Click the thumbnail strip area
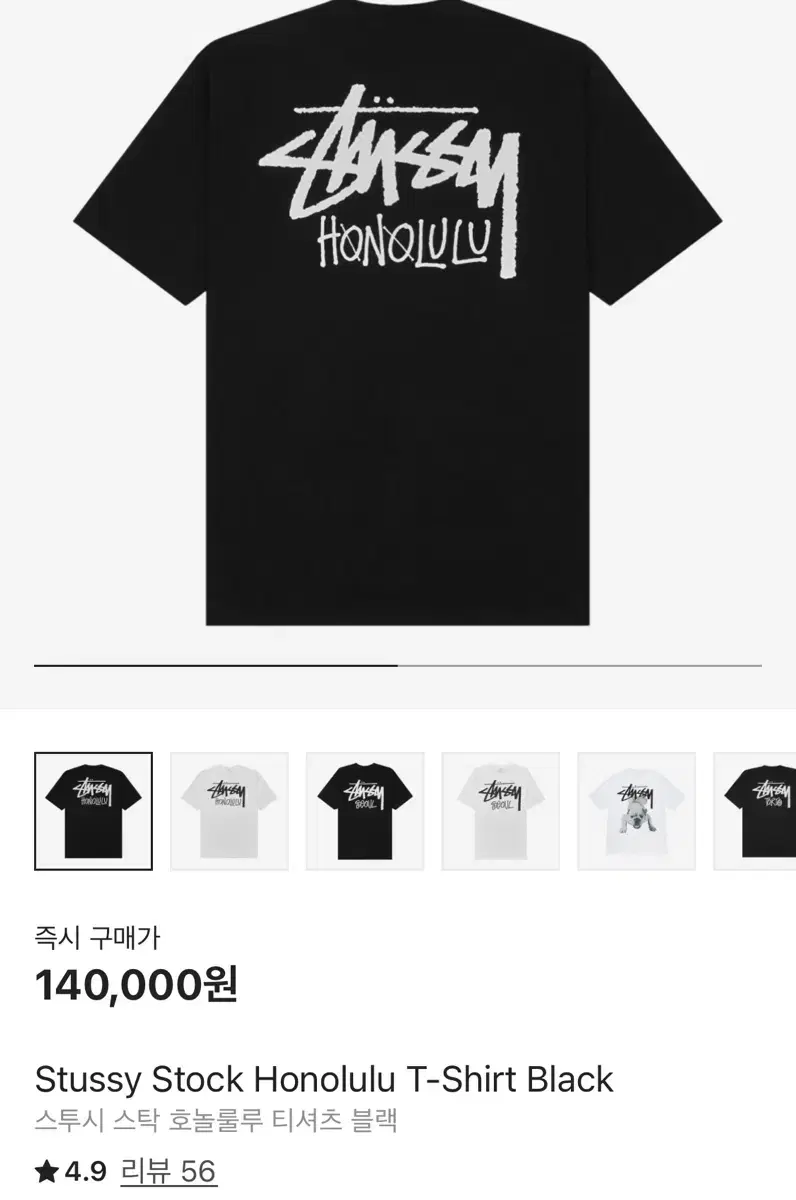Screen dimensions: 796x1200 [x=398, y=811]
